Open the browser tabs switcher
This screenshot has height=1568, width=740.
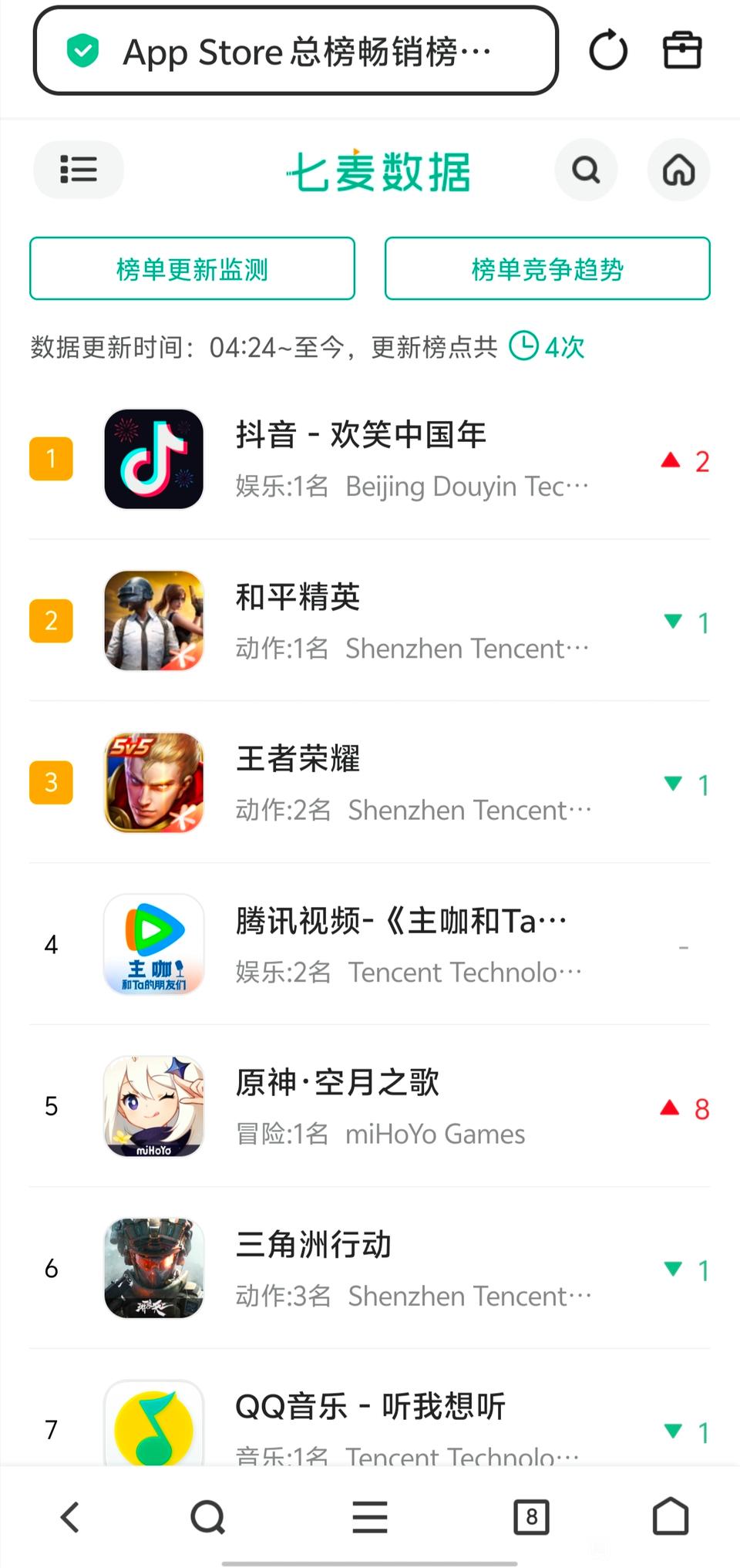(x=531, y=1517)
